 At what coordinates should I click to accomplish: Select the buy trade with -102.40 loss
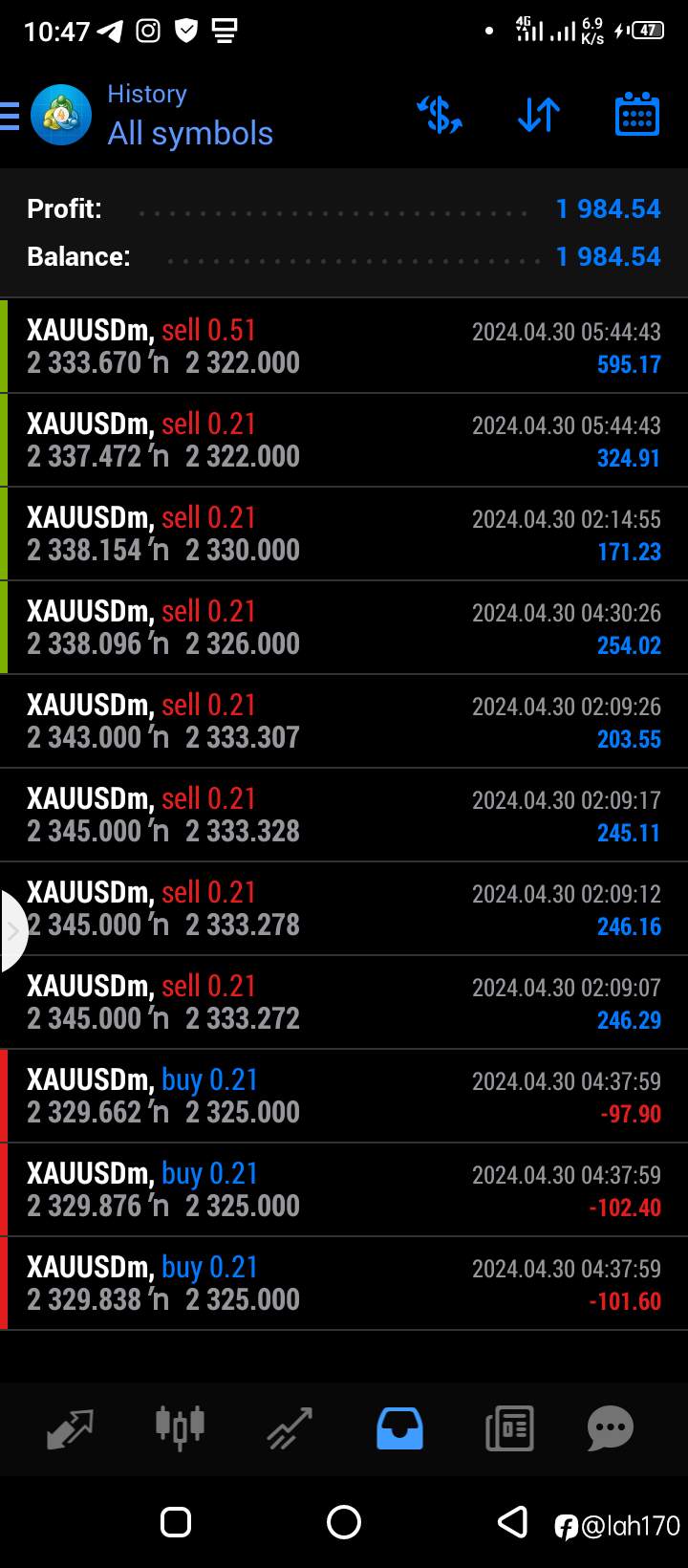(344, 1189)
